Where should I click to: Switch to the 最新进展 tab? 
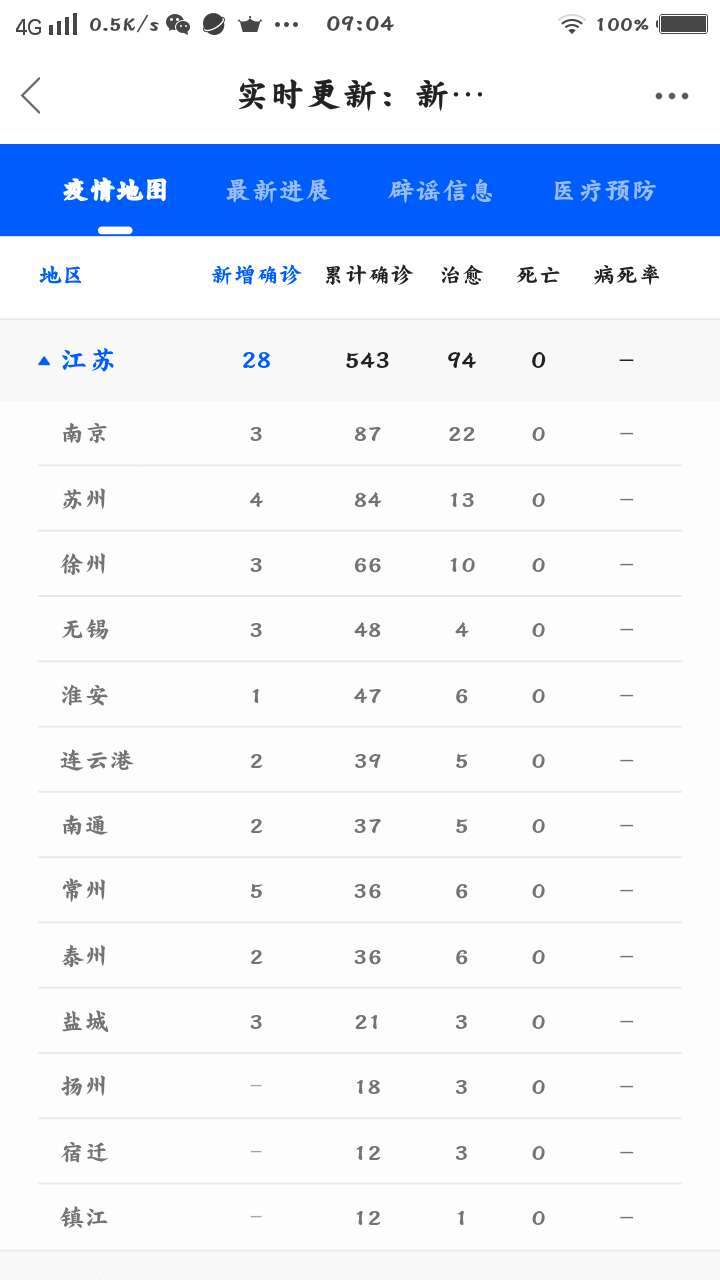click(278, 190)
